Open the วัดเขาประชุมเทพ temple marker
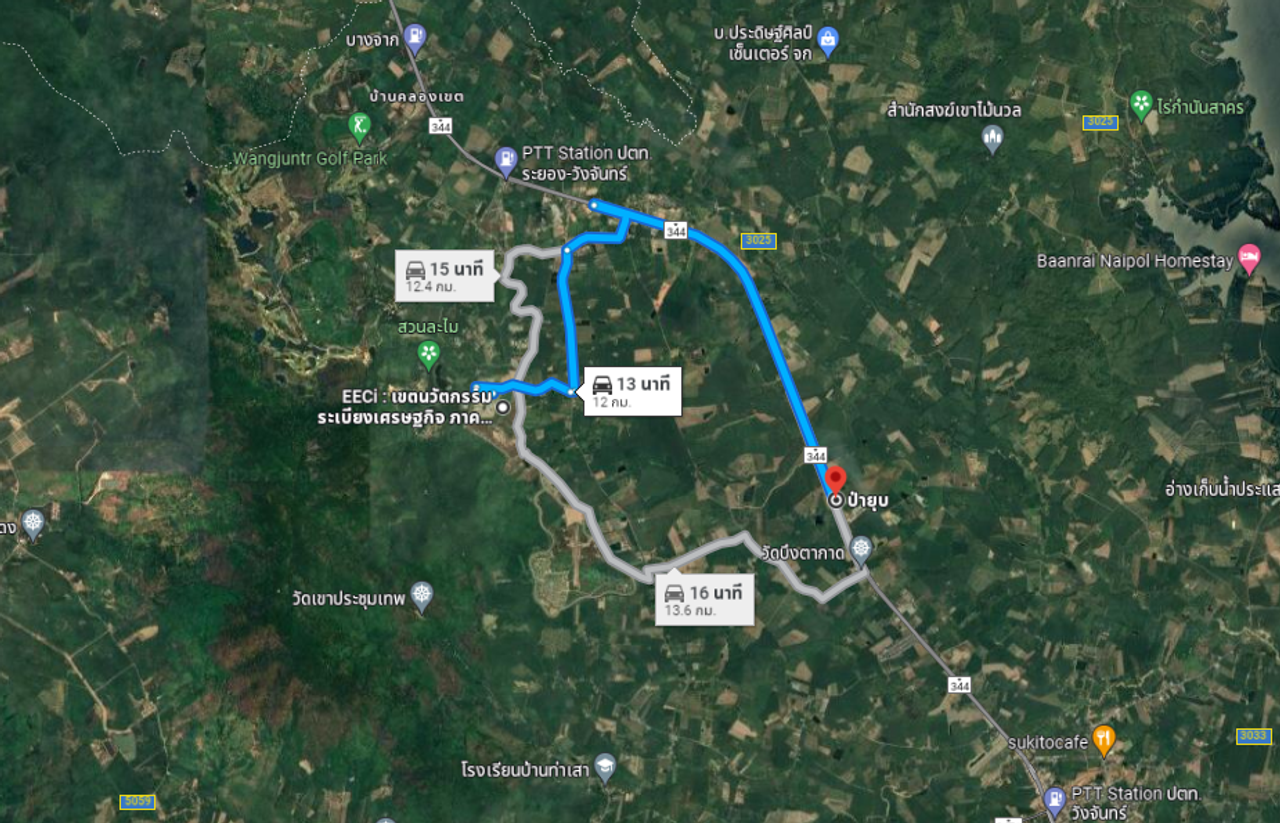 [422, 597]
